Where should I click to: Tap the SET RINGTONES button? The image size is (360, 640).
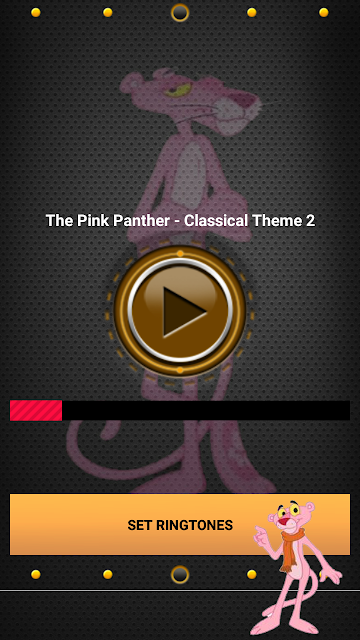click(x=180, y=524)
